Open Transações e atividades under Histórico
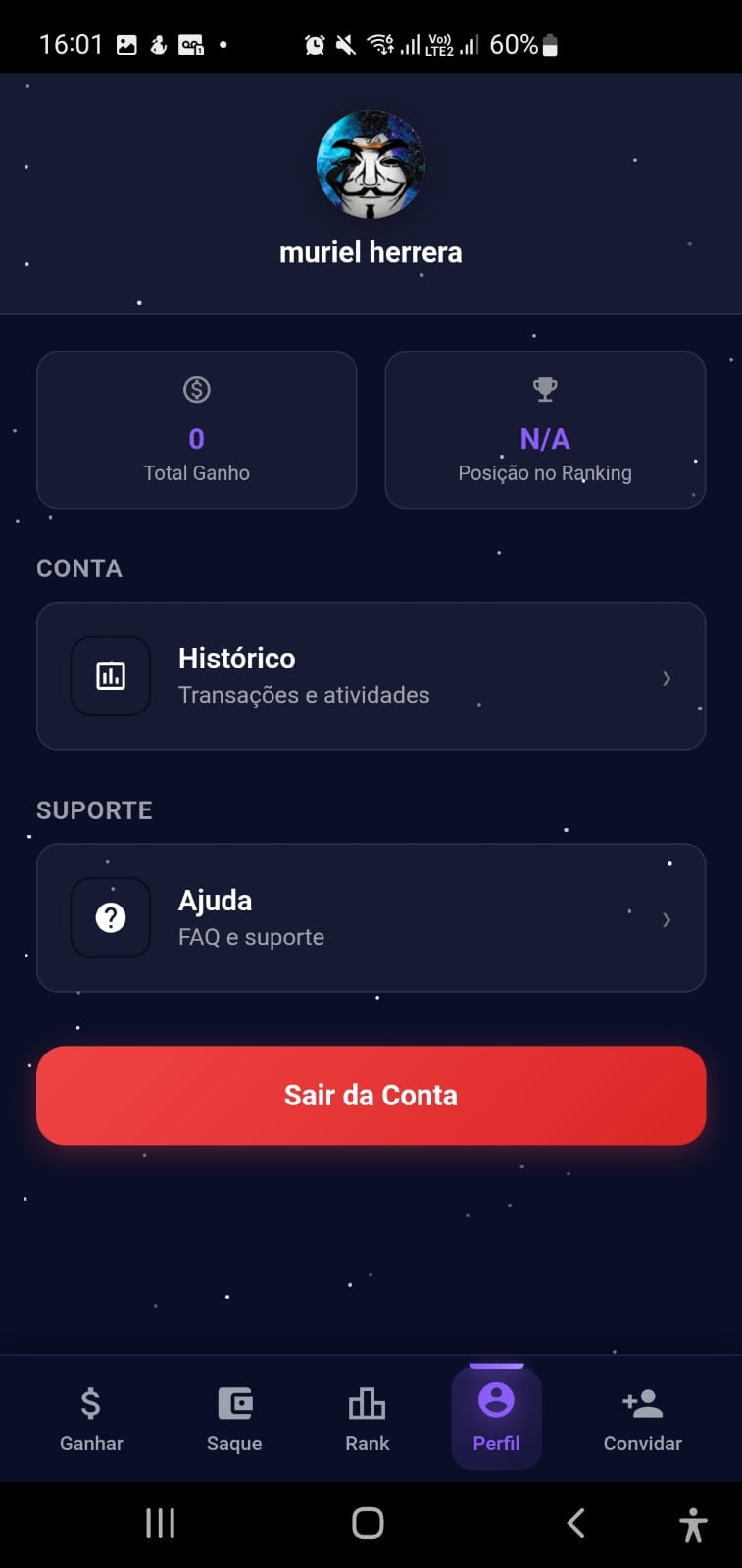Image resolution: width=742 pixels, height=1568 pixels. coord(304,694)
